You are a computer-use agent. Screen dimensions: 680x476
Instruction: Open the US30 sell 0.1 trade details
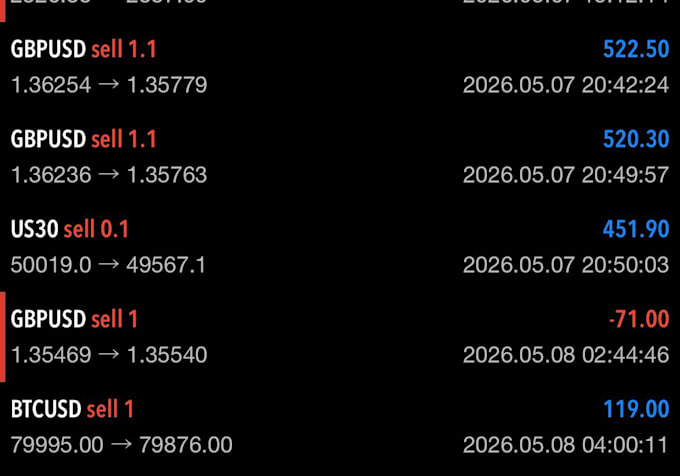click(x=340, y=247)
